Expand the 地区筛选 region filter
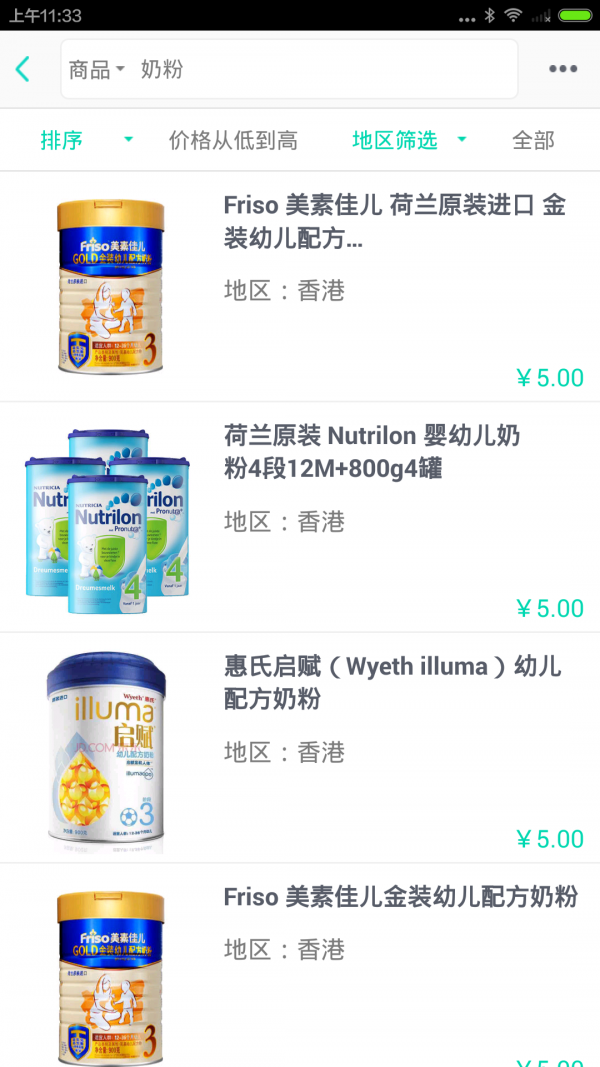This screenshot has width=600, height=1067. [x=409, y=140]
